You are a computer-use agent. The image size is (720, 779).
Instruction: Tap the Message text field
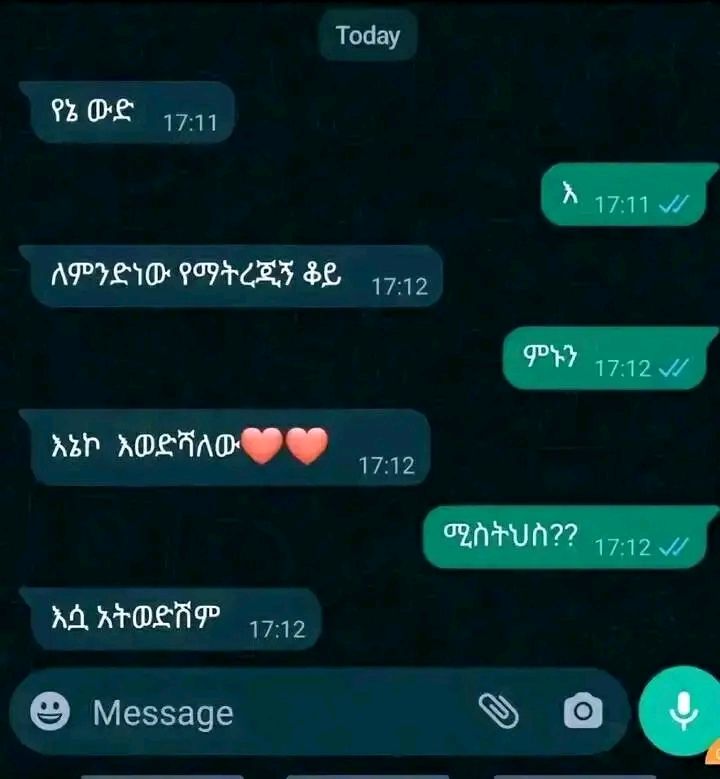278,713
